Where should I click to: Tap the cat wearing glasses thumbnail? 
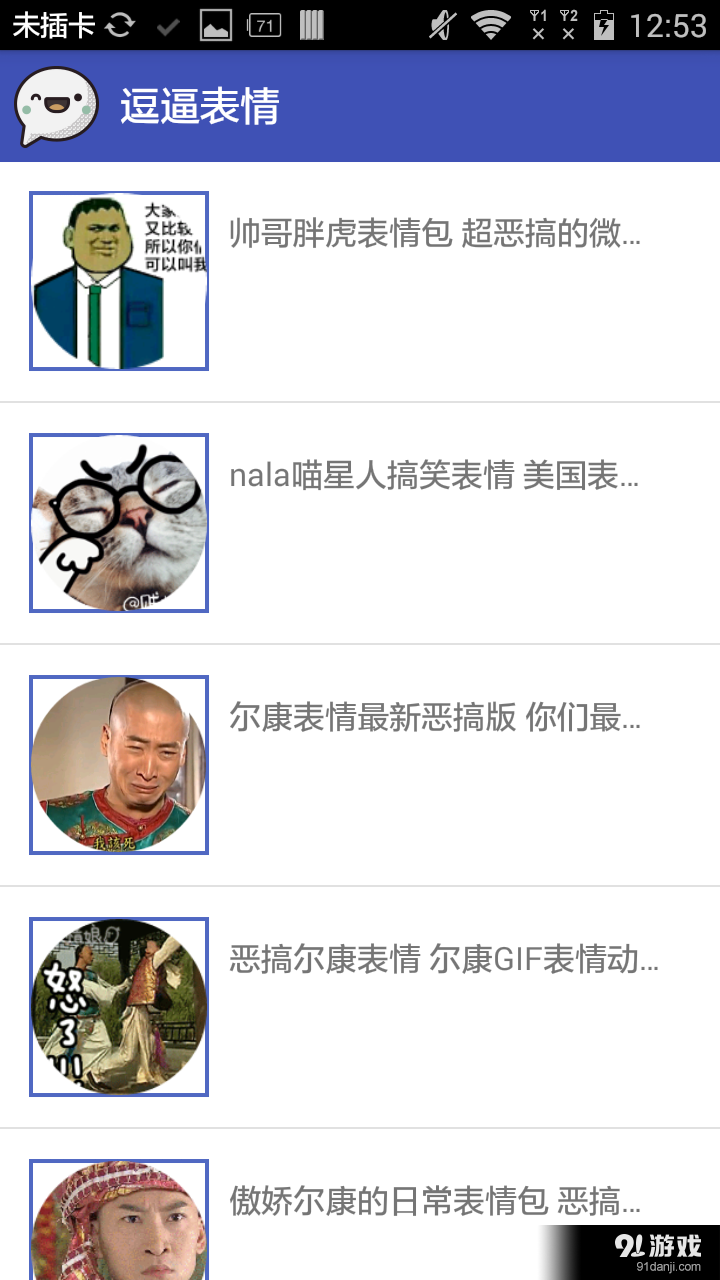click(118, 522)
